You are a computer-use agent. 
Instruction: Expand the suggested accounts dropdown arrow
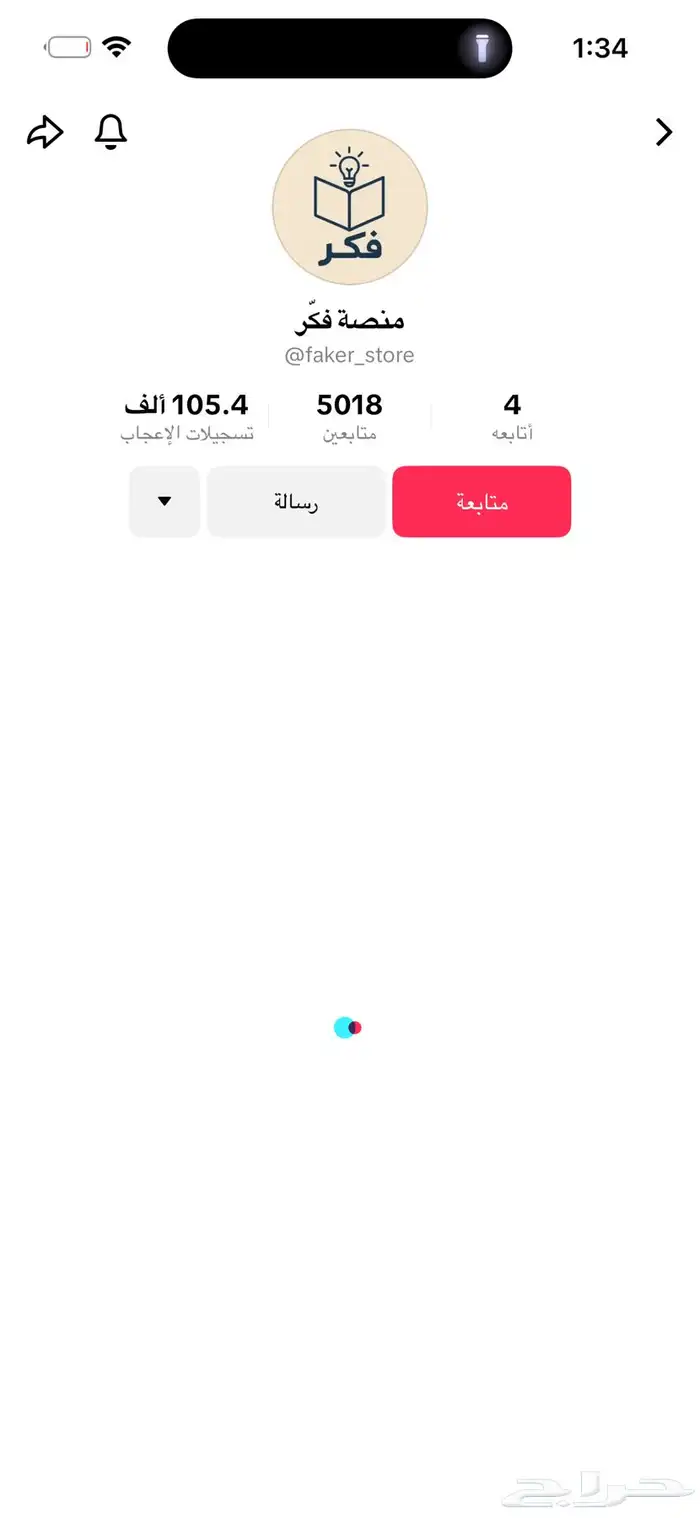point(165,502)
